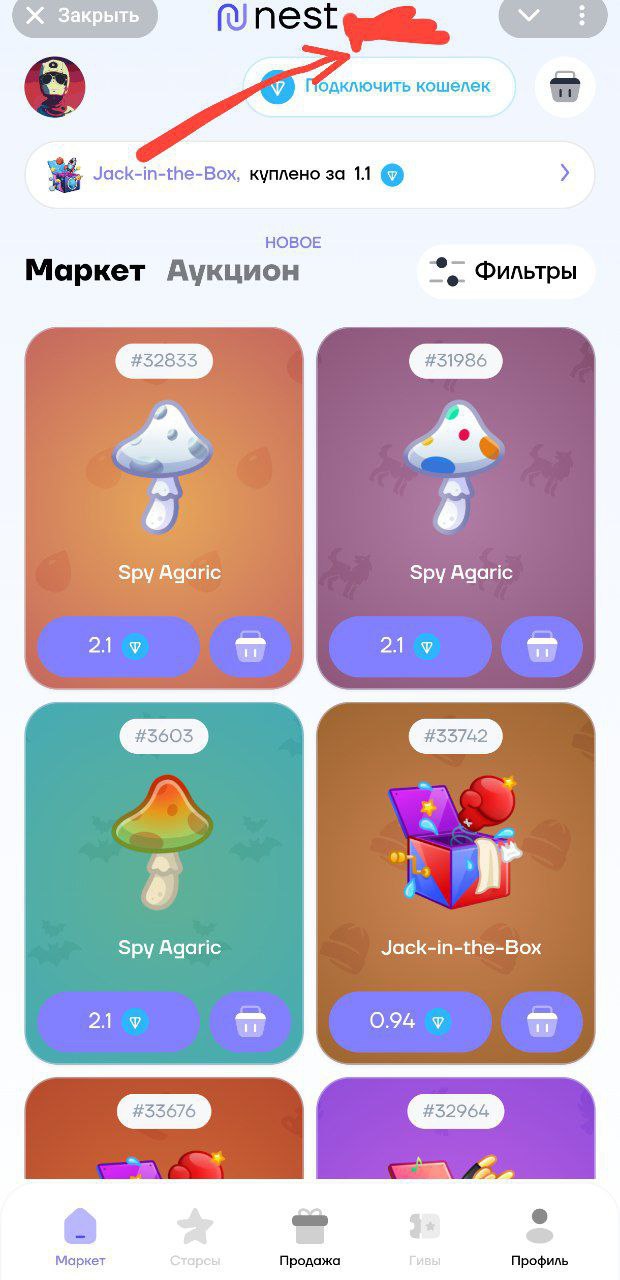
Task: Buy Jack-in-the-Box #33742 for 0.94
Action: click(410, 1021)
